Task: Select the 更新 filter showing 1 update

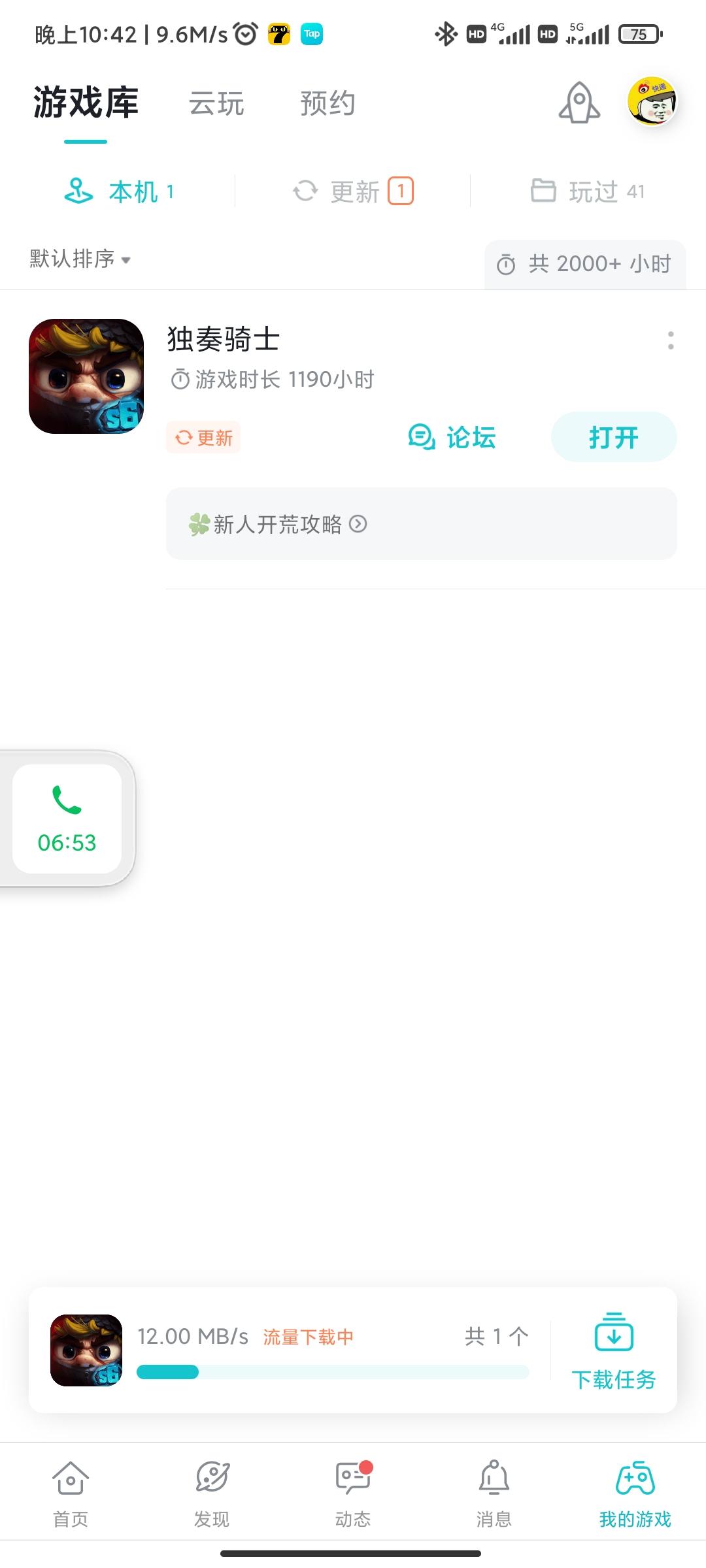Action: click(x=353, y=191)
